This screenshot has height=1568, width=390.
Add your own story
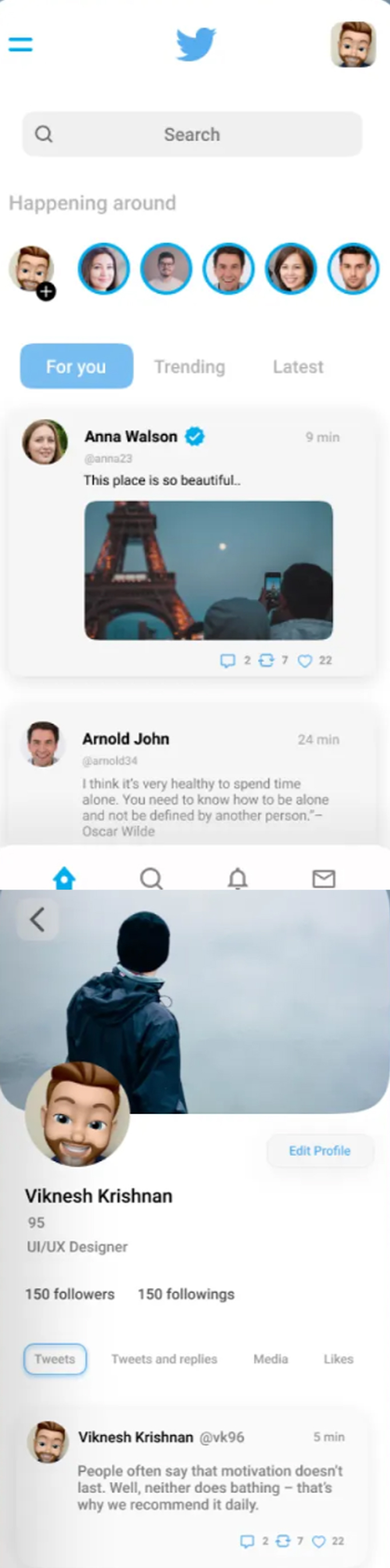tap(46, 291)
